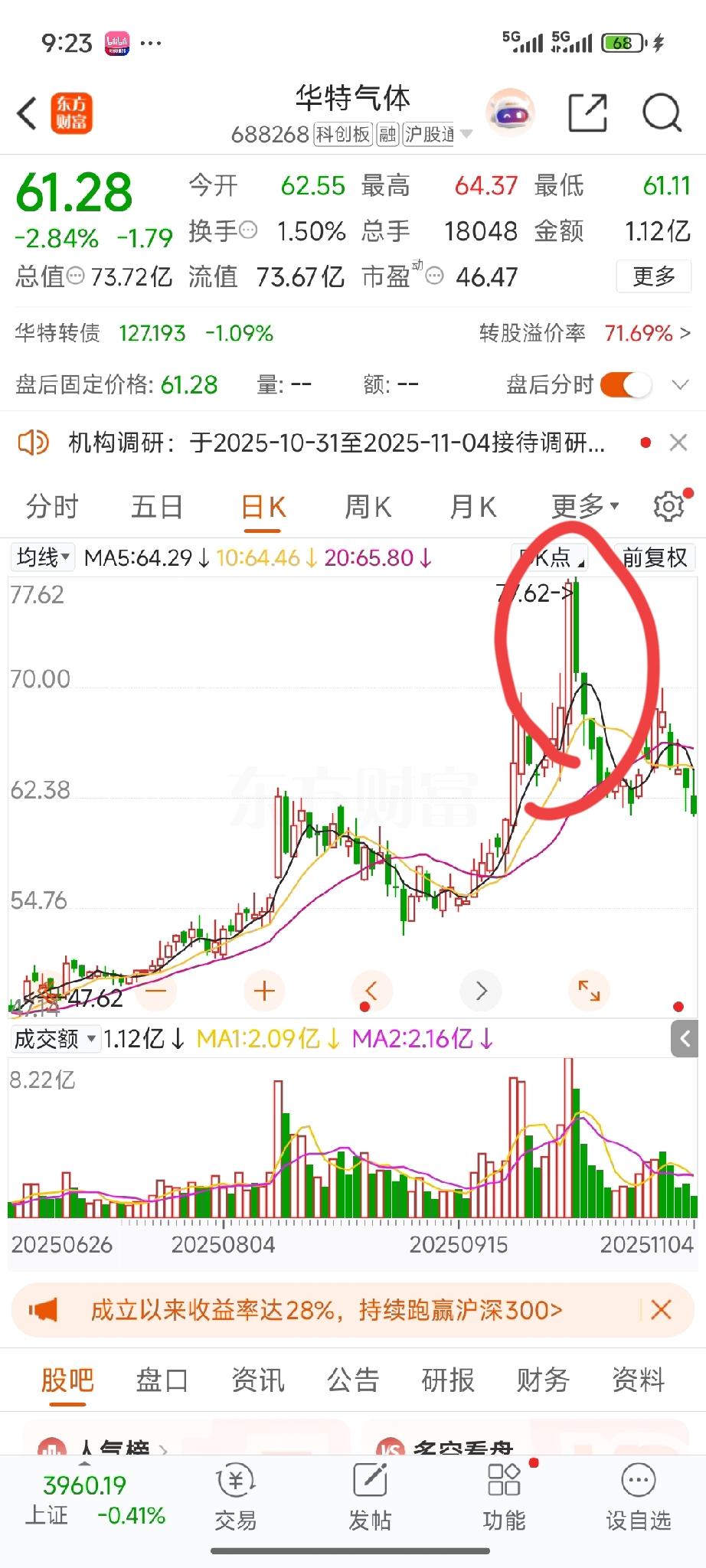Open the 均线 moving-average dropdown

[42, 557]
